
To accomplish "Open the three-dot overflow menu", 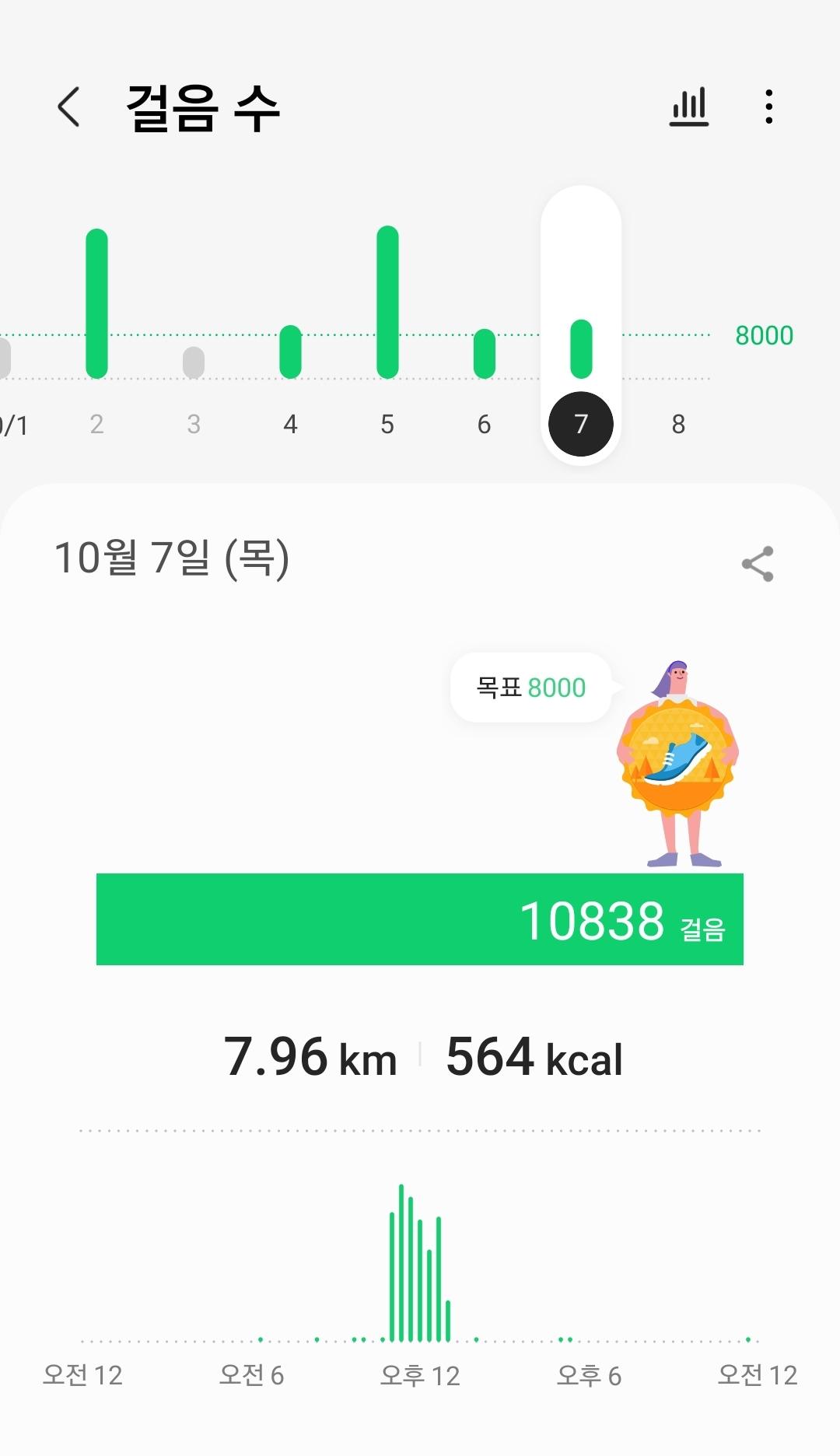I will [x=768, y=107].
